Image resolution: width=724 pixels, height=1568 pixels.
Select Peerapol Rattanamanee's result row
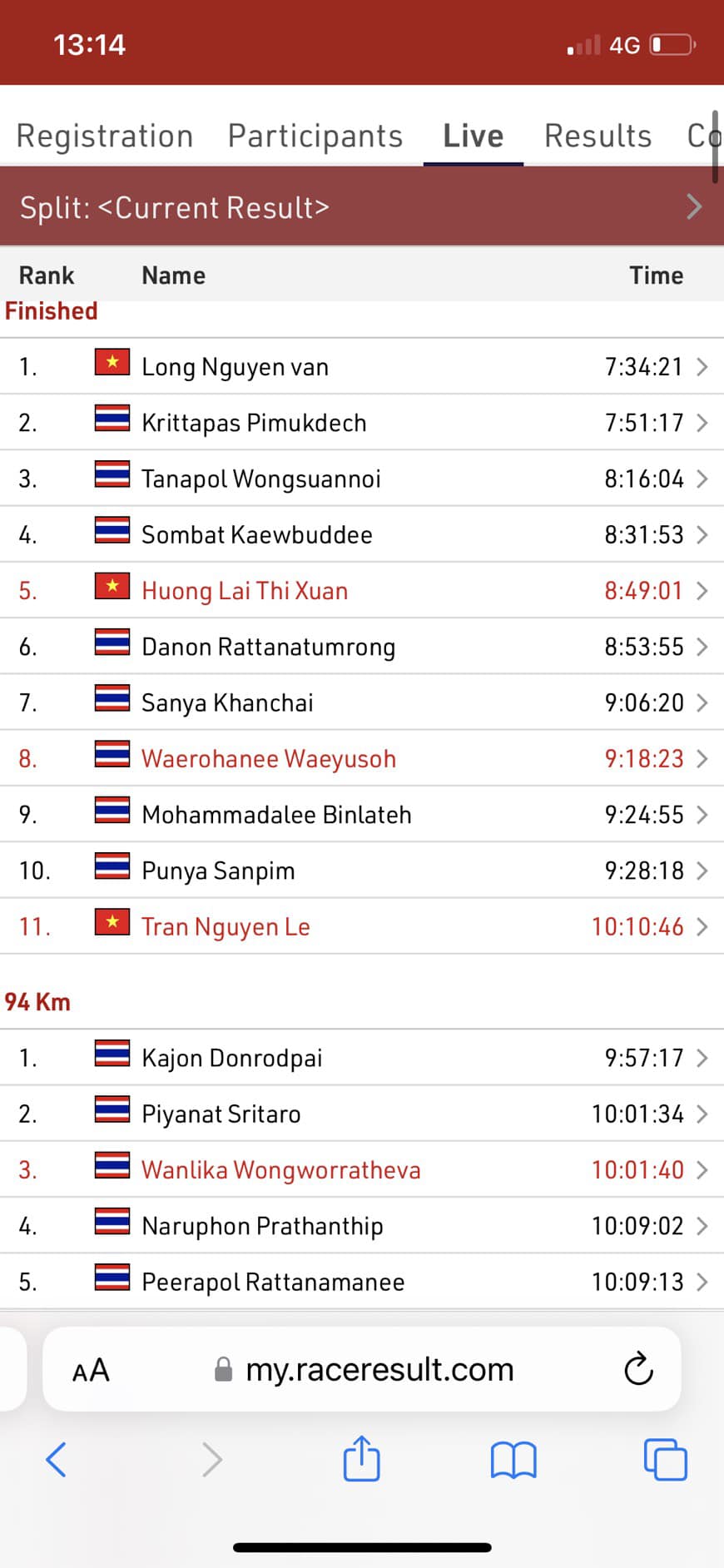coord(362,1281)
